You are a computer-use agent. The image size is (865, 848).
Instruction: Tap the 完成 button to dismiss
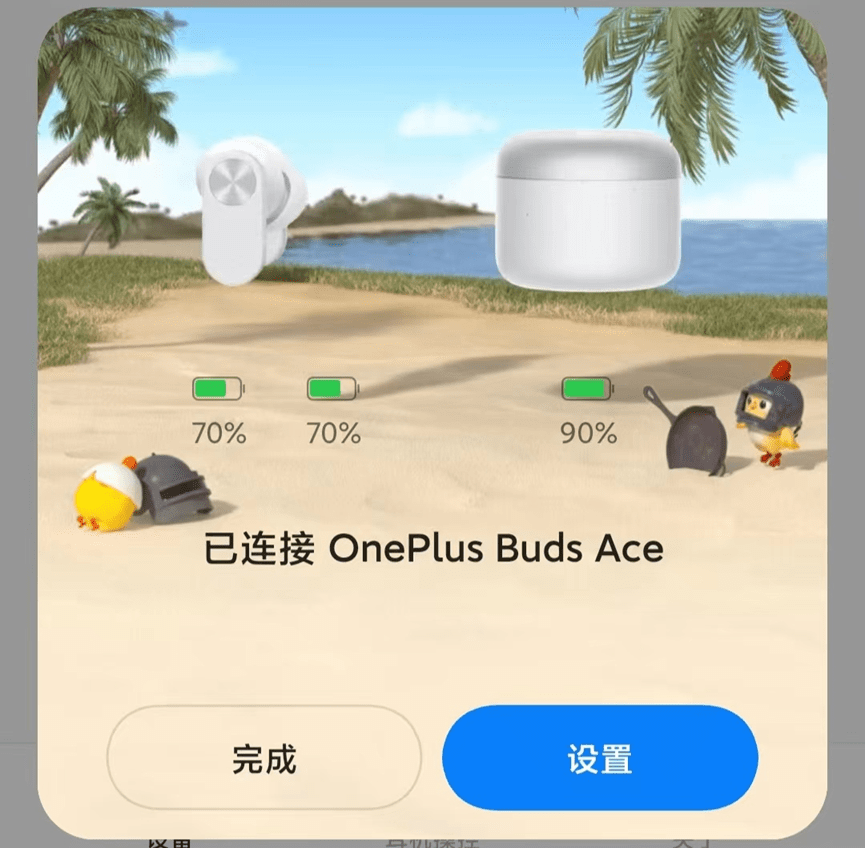coord(264,758)
